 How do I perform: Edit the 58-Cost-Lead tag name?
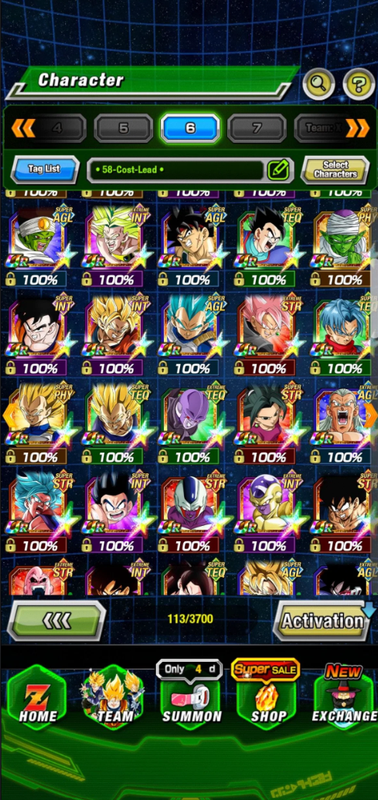(279, 170)
